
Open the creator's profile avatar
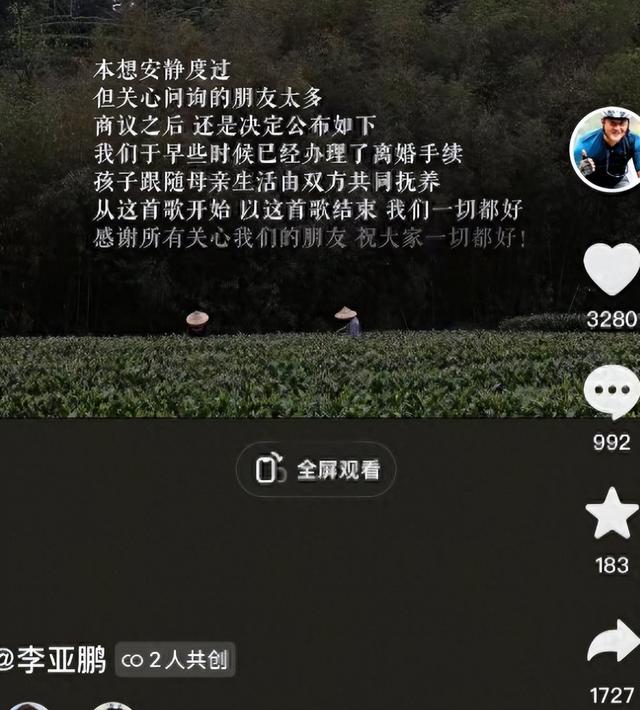point(606,148)
